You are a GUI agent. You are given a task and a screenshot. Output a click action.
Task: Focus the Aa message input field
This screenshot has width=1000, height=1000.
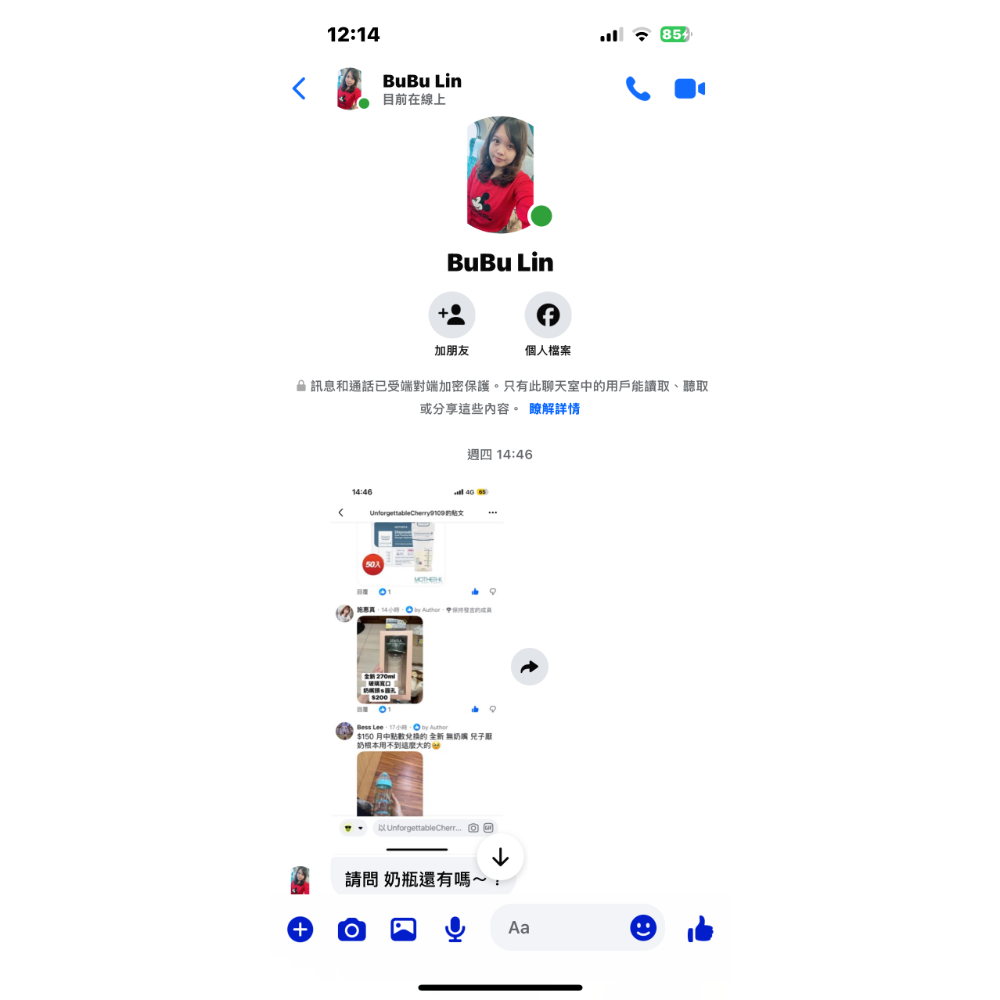coord(560,928)
